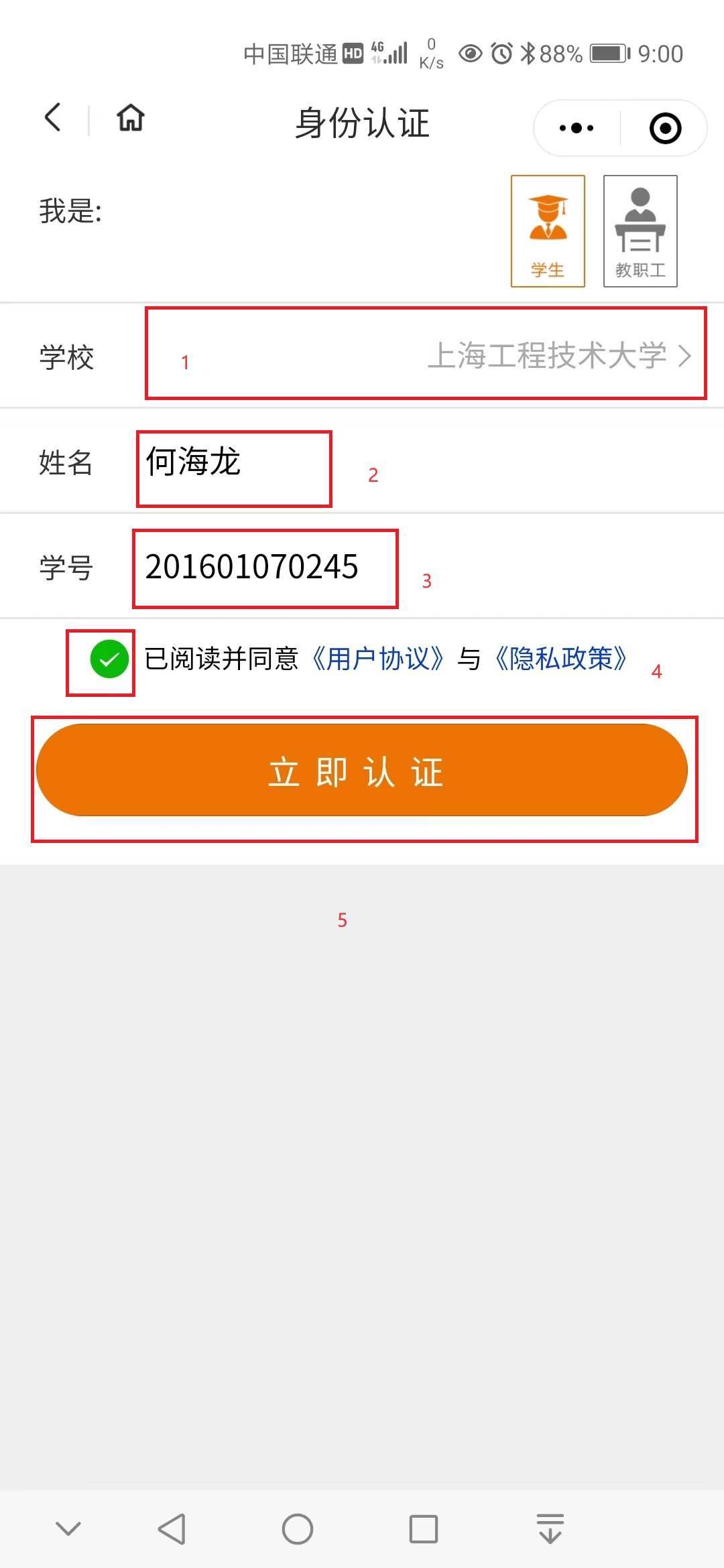
Task: Submit with the 立即认证 button
Action: tap(362, 771)
